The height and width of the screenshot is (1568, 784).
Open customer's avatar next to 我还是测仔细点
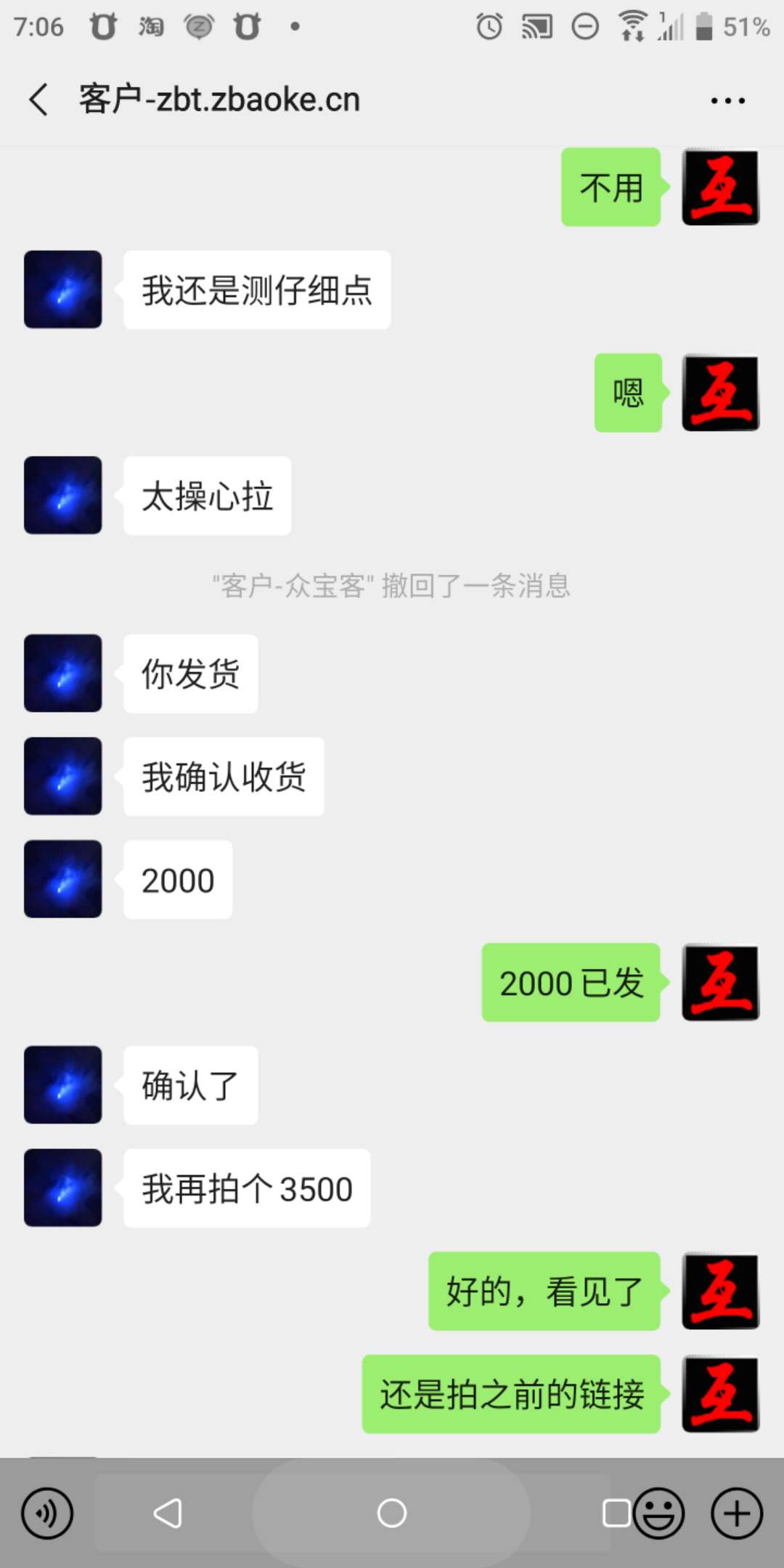(63, 290)
